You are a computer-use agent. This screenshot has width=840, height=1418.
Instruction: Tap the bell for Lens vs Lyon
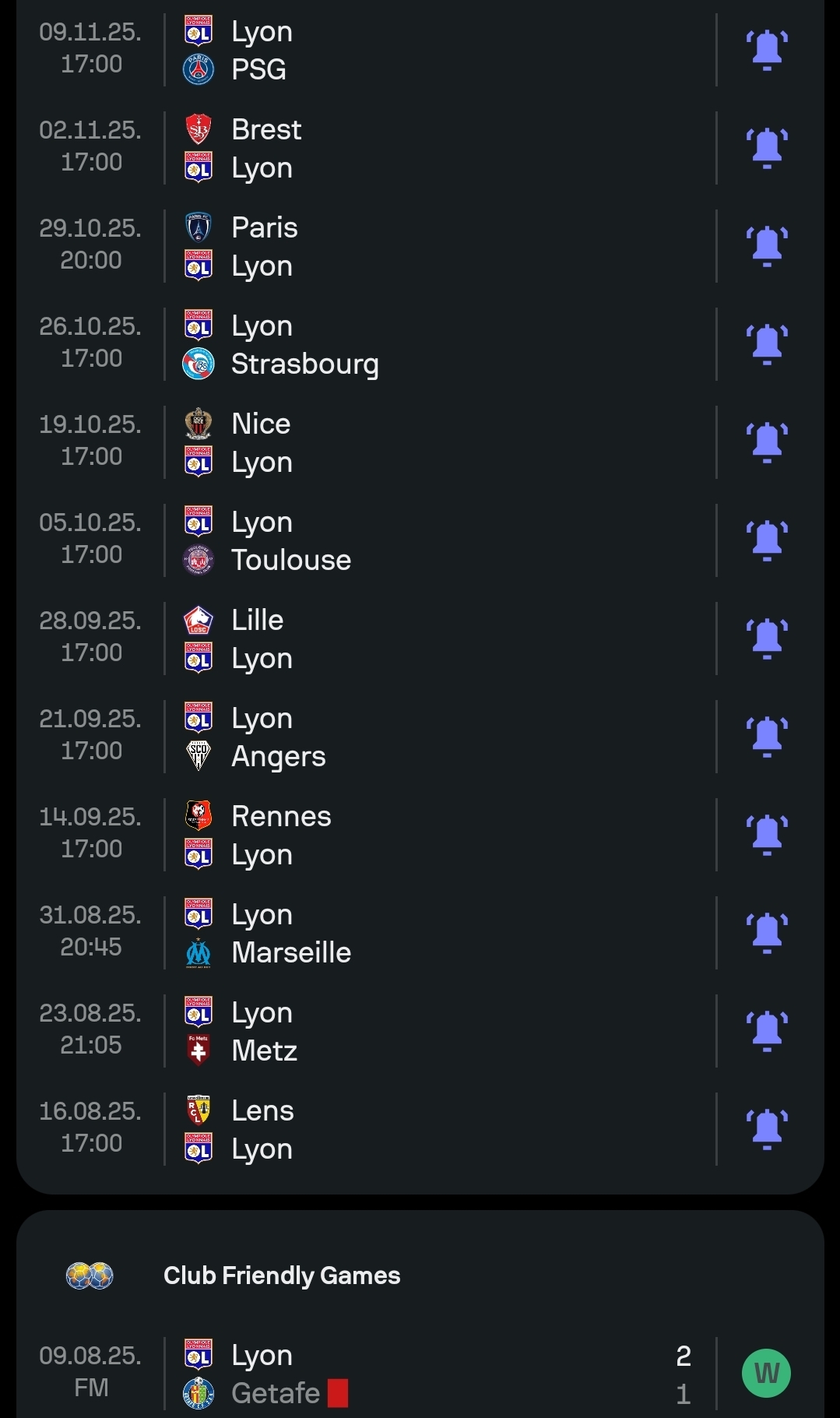click(x=767, y=1129)
